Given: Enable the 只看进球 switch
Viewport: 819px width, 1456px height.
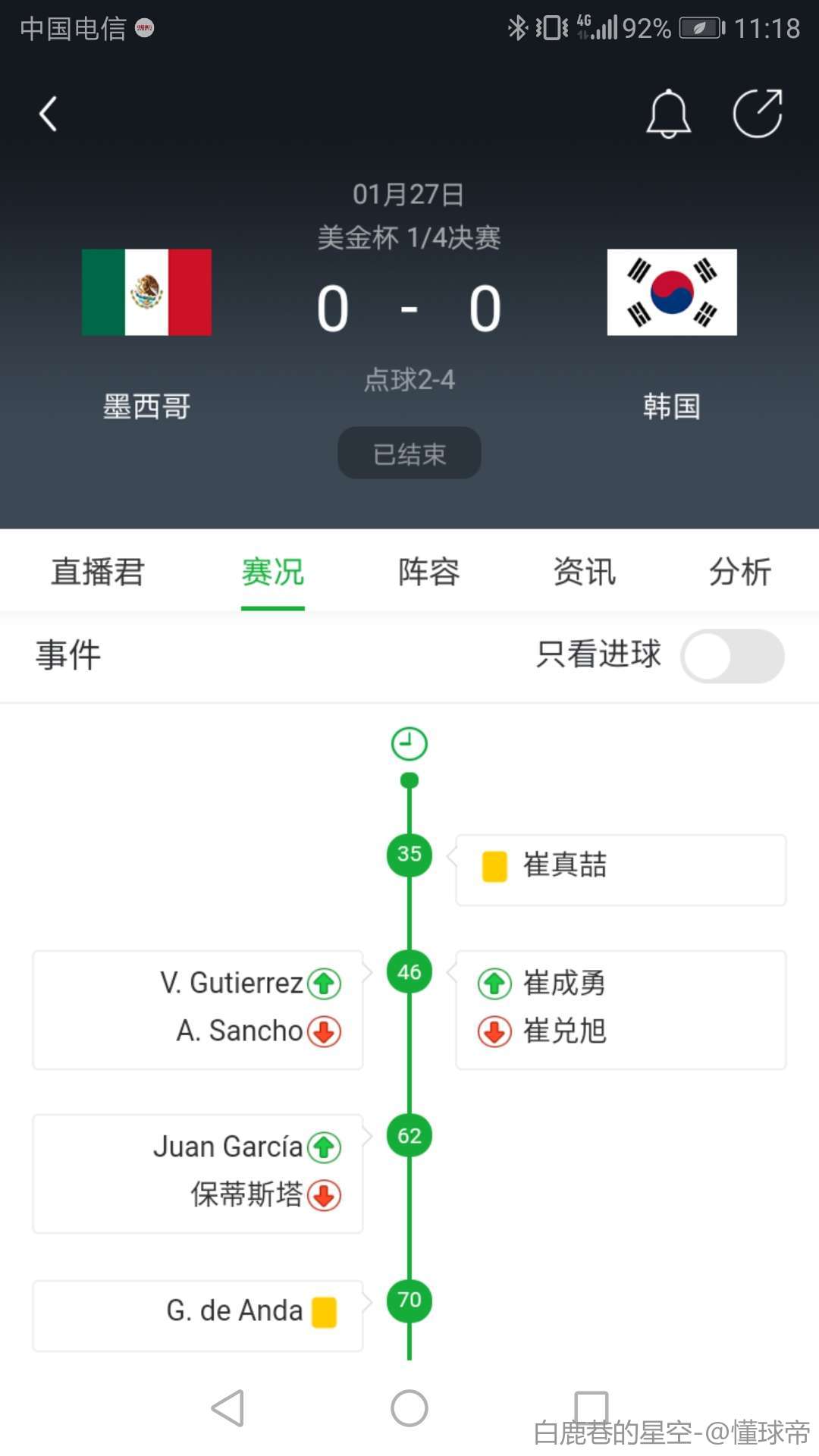Looking at the screenshot, I should click(732, 656).
